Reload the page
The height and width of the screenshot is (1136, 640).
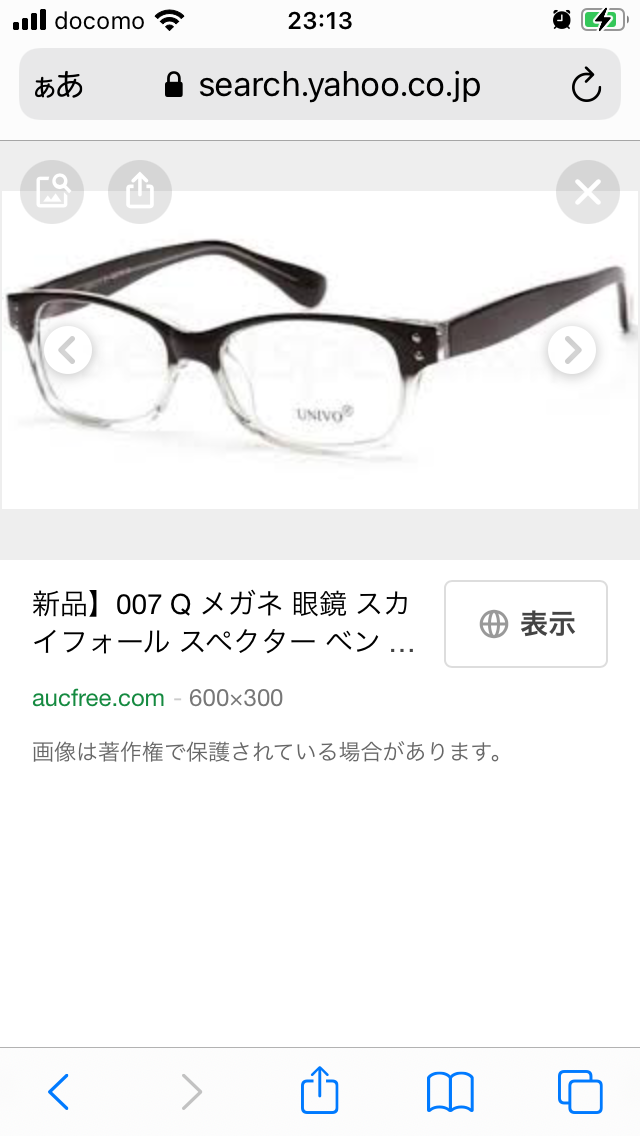click(586, 86)
